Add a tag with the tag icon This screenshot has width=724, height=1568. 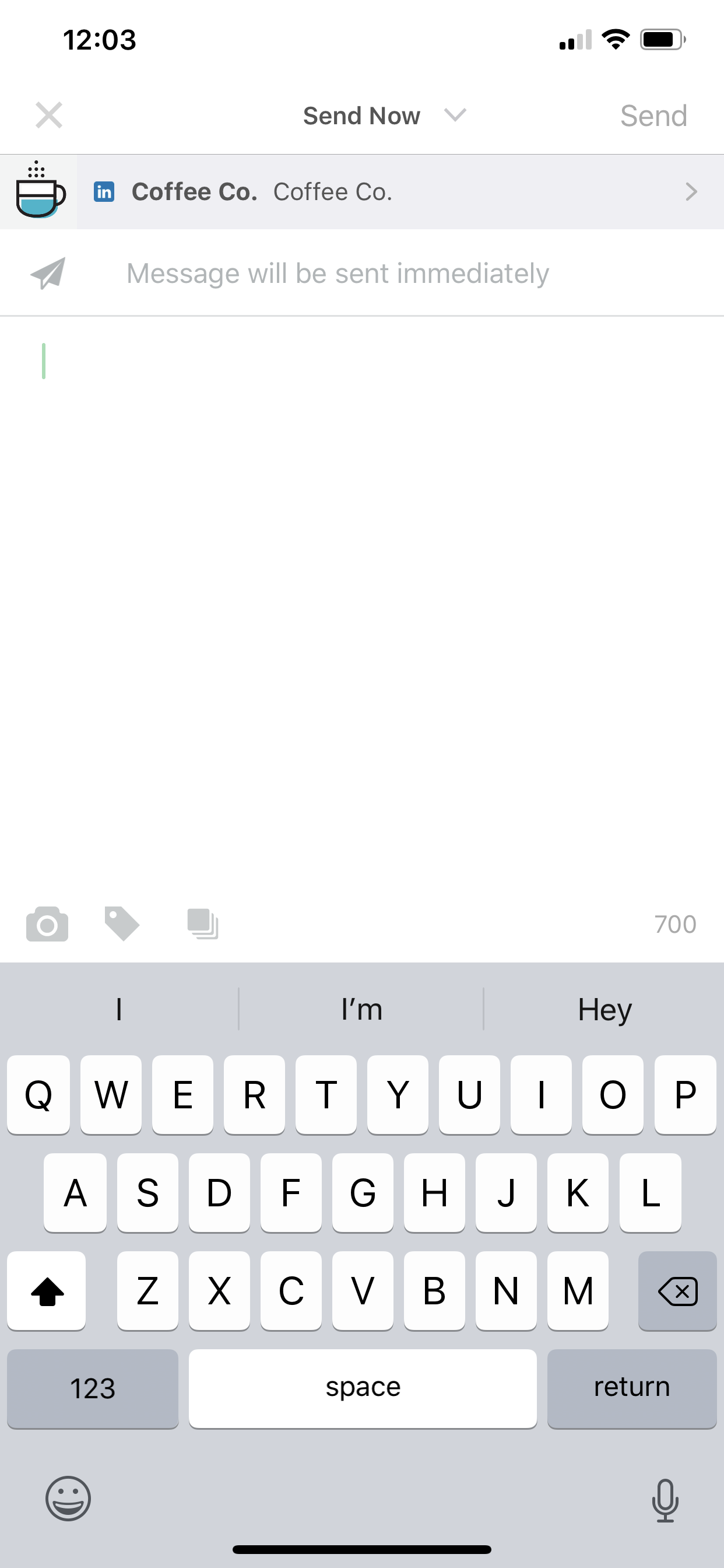coord(122,923)
